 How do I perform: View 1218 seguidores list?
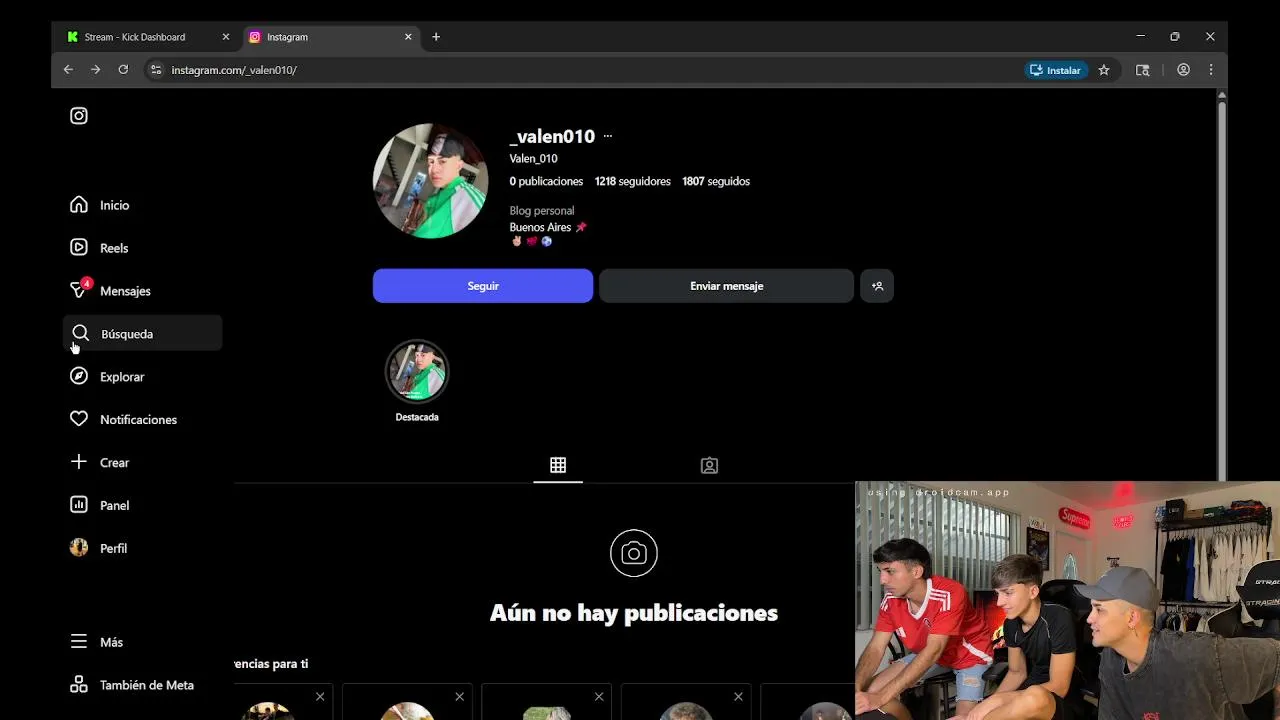(632, 181)
